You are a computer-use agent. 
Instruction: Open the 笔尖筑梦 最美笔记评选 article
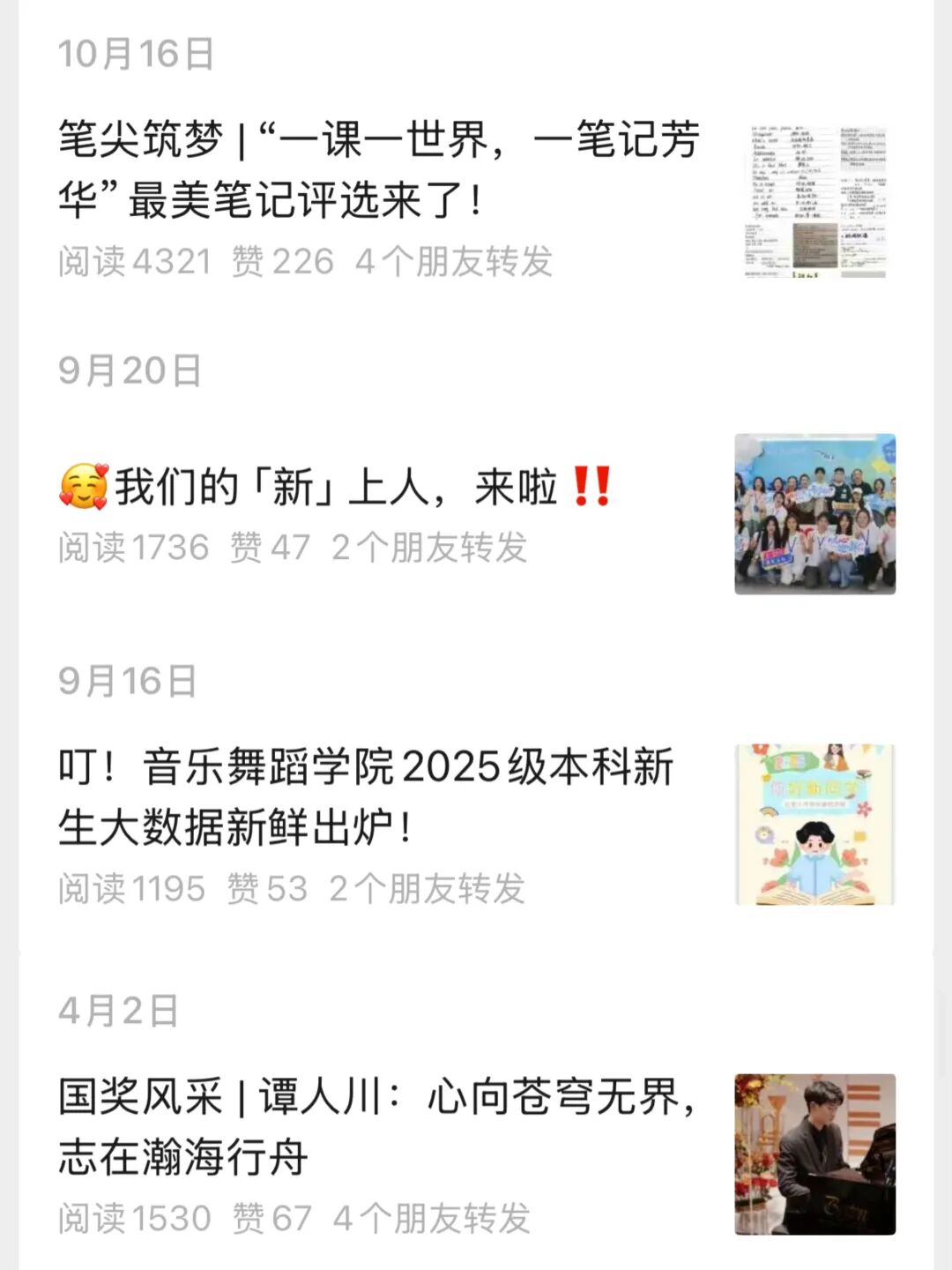pyautogui.click(x=379, y=169)
